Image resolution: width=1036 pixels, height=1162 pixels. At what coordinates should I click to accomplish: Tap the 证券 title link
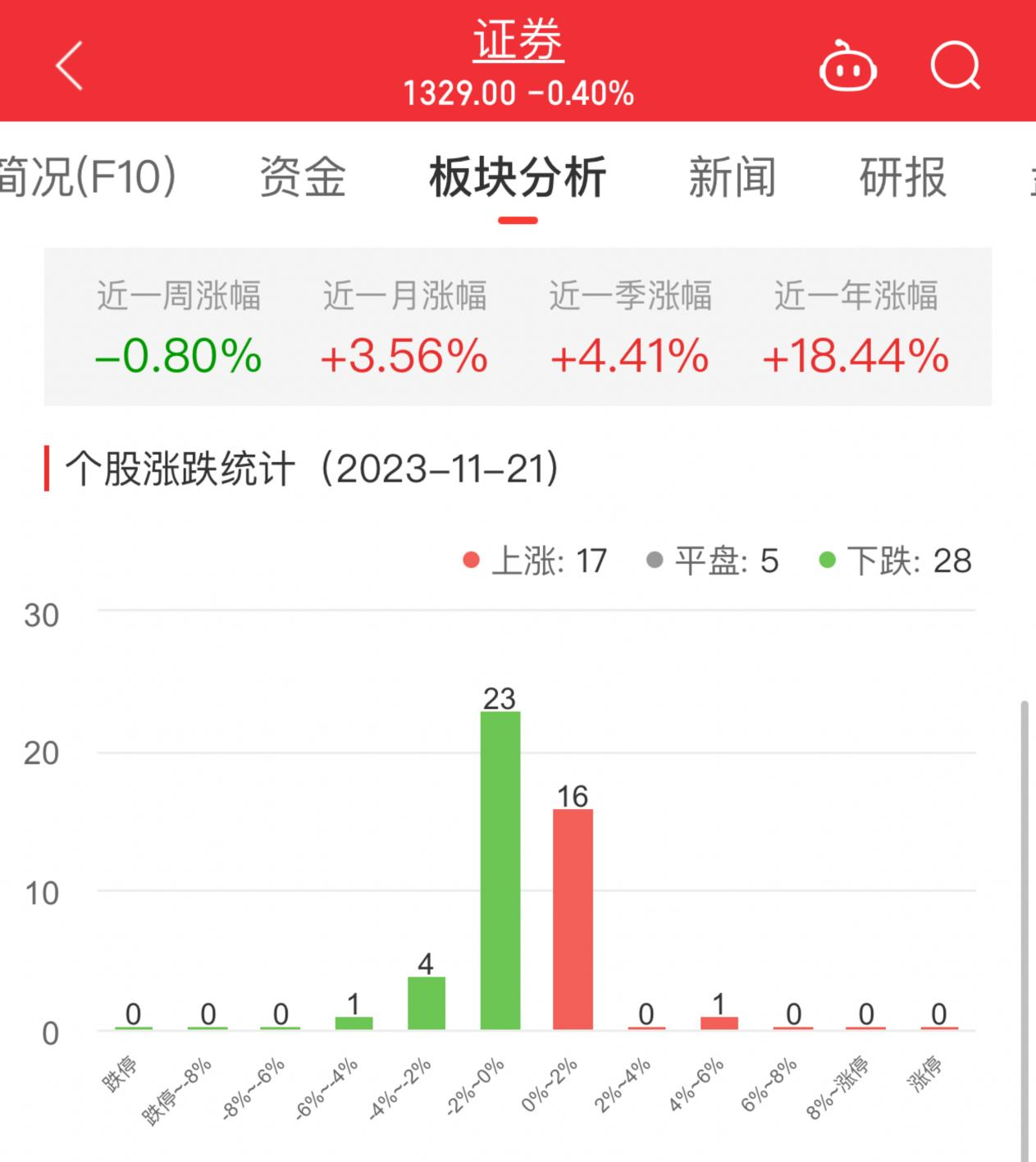tap(518, 41)
